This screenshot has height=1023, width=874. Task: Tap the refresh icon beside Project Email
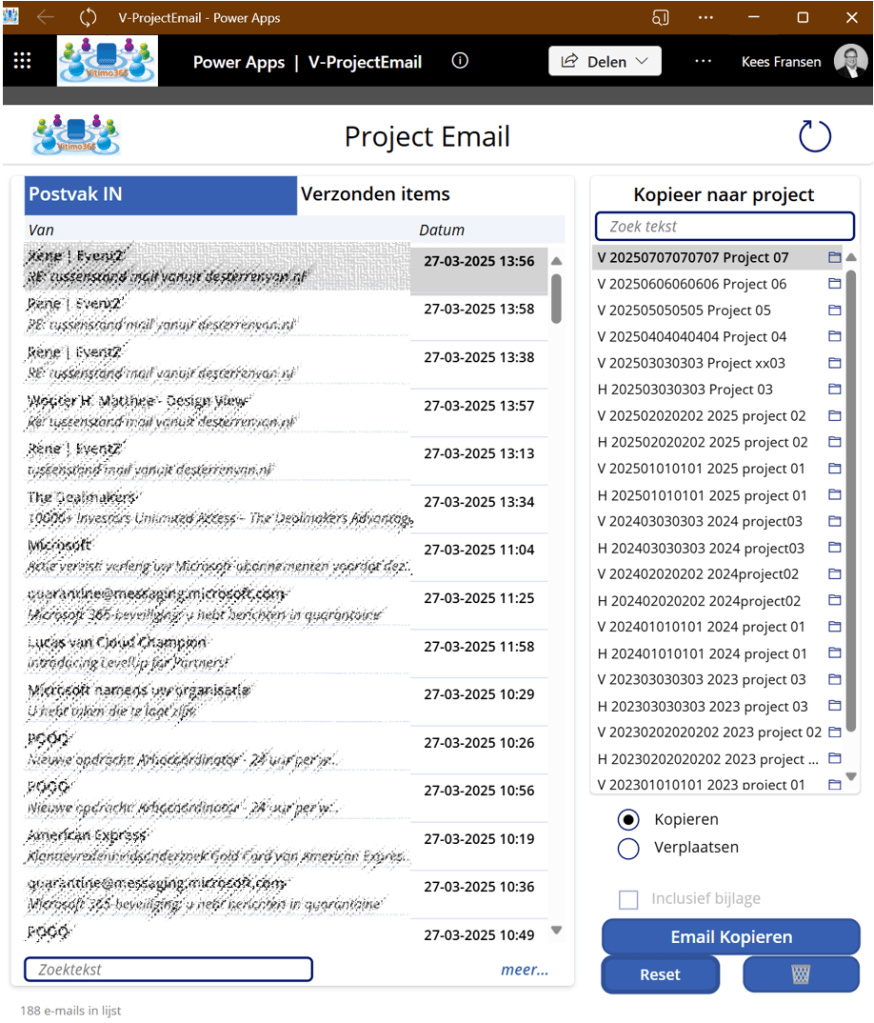click(x=814, y=136)
